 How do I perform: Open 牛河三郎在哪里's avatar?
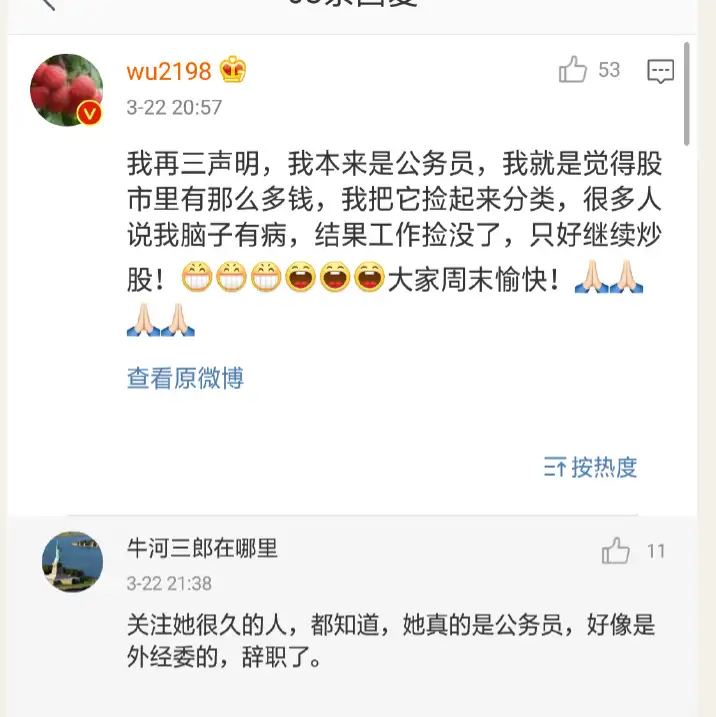click(72, 562)
